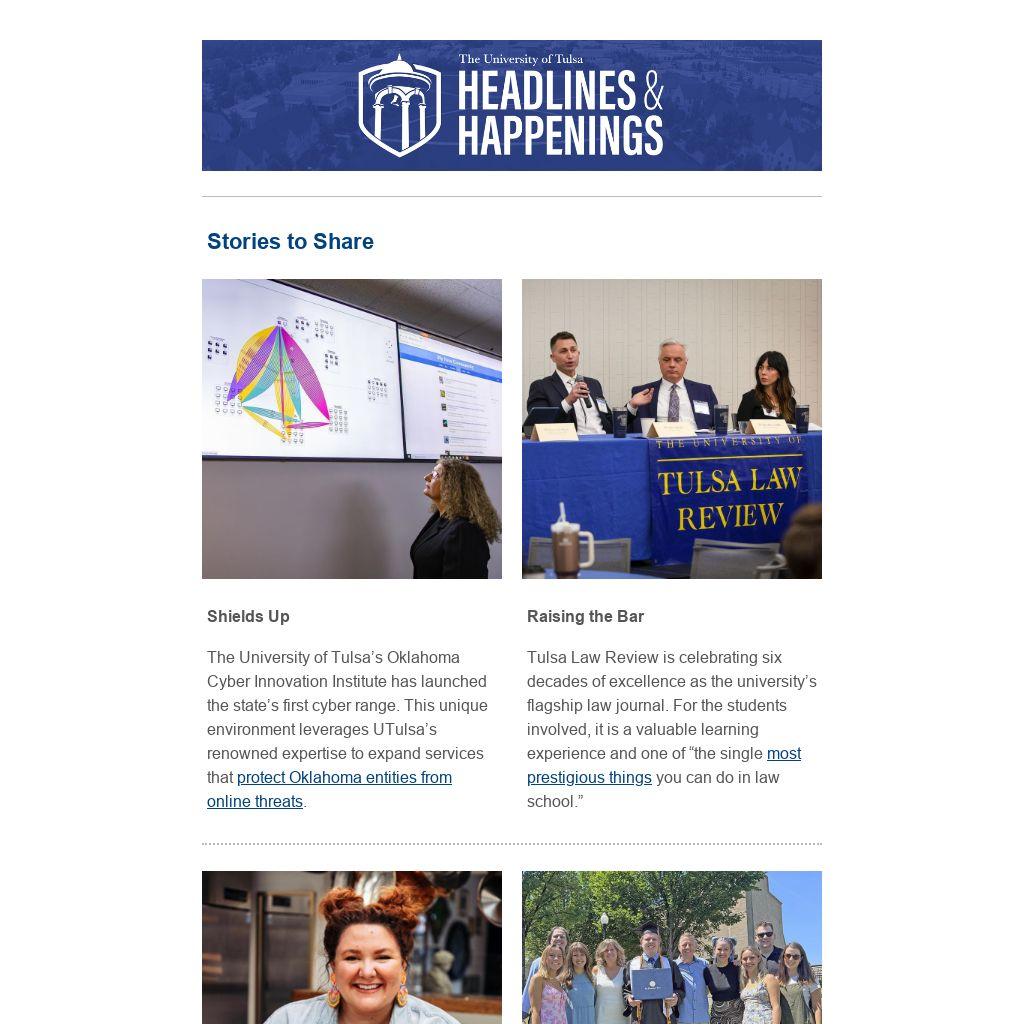The image size is (1024, 1024).
Task: Open the graduation group photo
Action: [672, 947]
